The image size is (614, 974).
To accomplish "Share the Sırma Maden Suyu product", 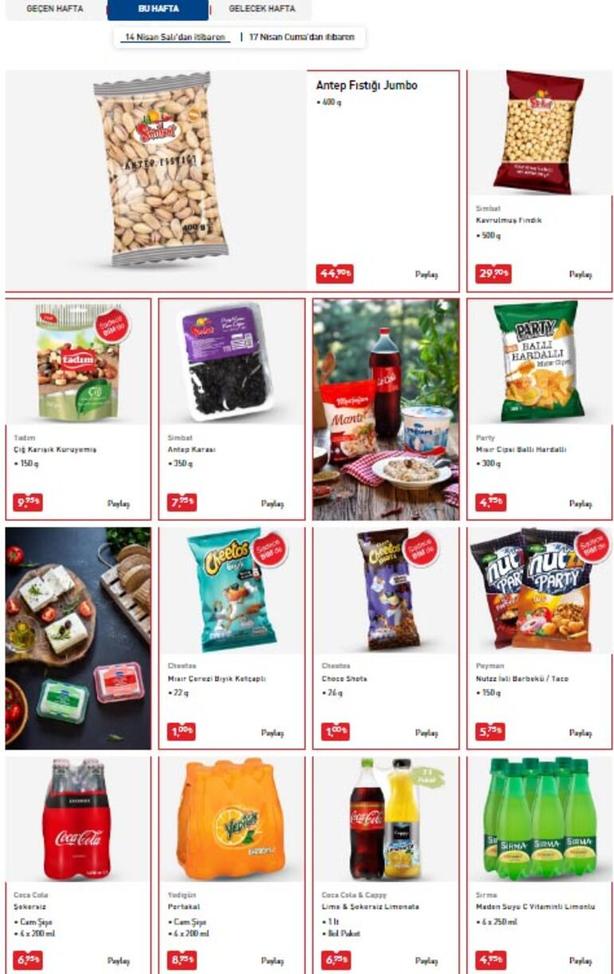I will click(x=580, y=961).
